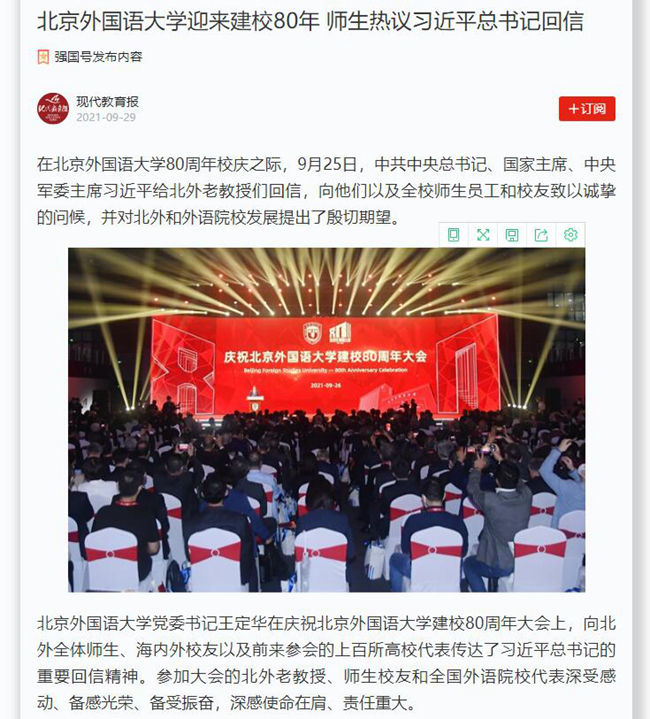Open the gear settings icon above the photo
650x719 pixels.
[570, 235]
